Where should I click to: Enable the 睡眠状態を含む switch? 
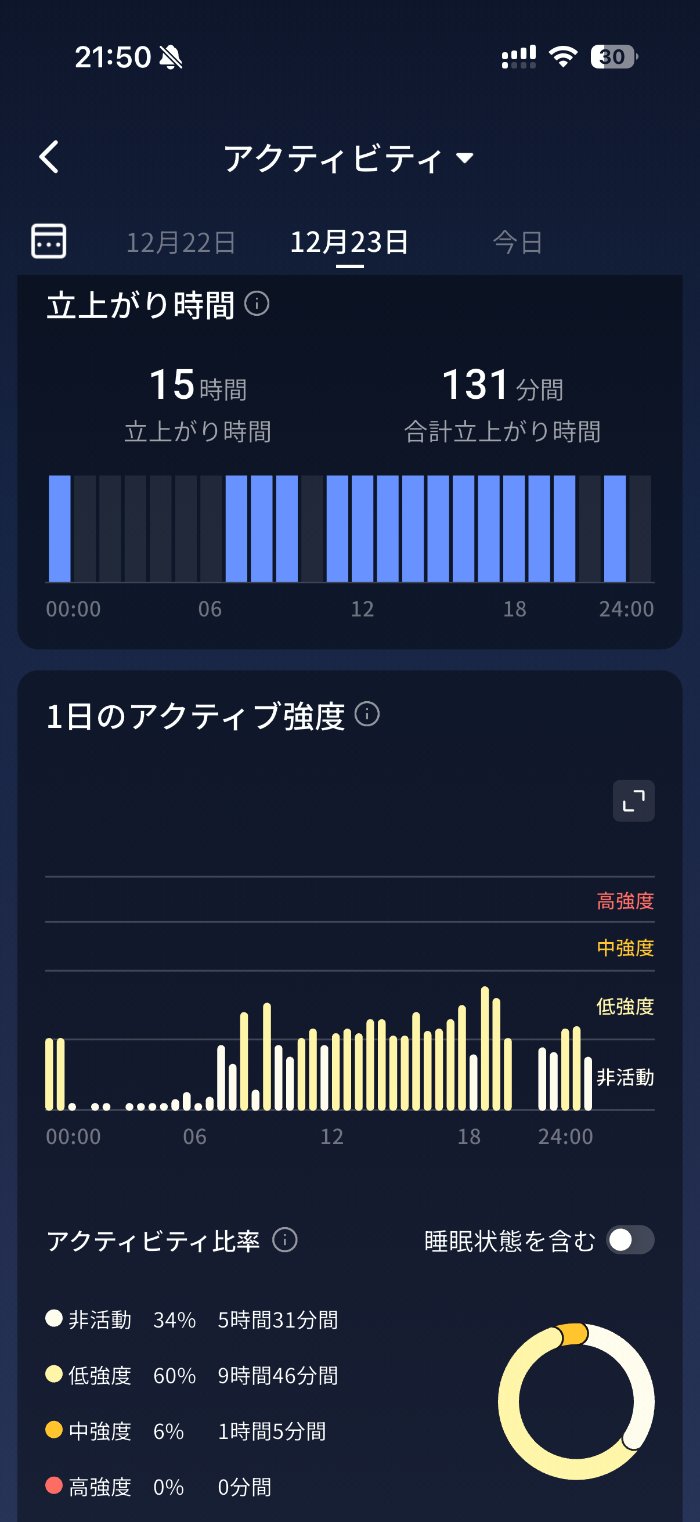pos(631,1240)
